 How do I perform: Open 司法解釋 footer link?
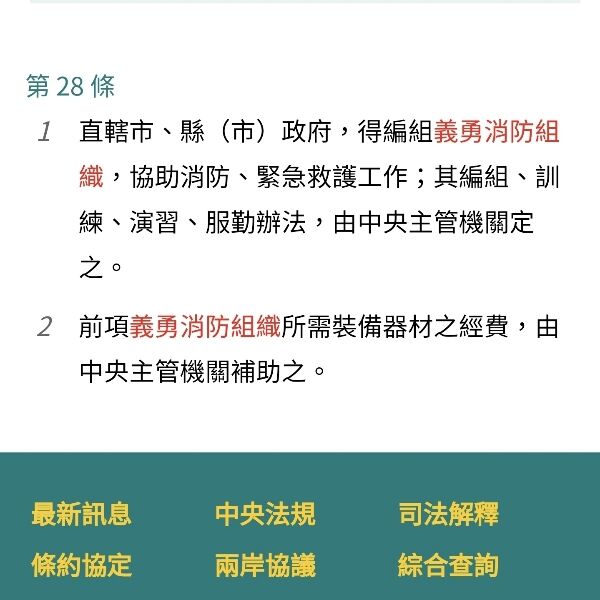pos(448,515)
